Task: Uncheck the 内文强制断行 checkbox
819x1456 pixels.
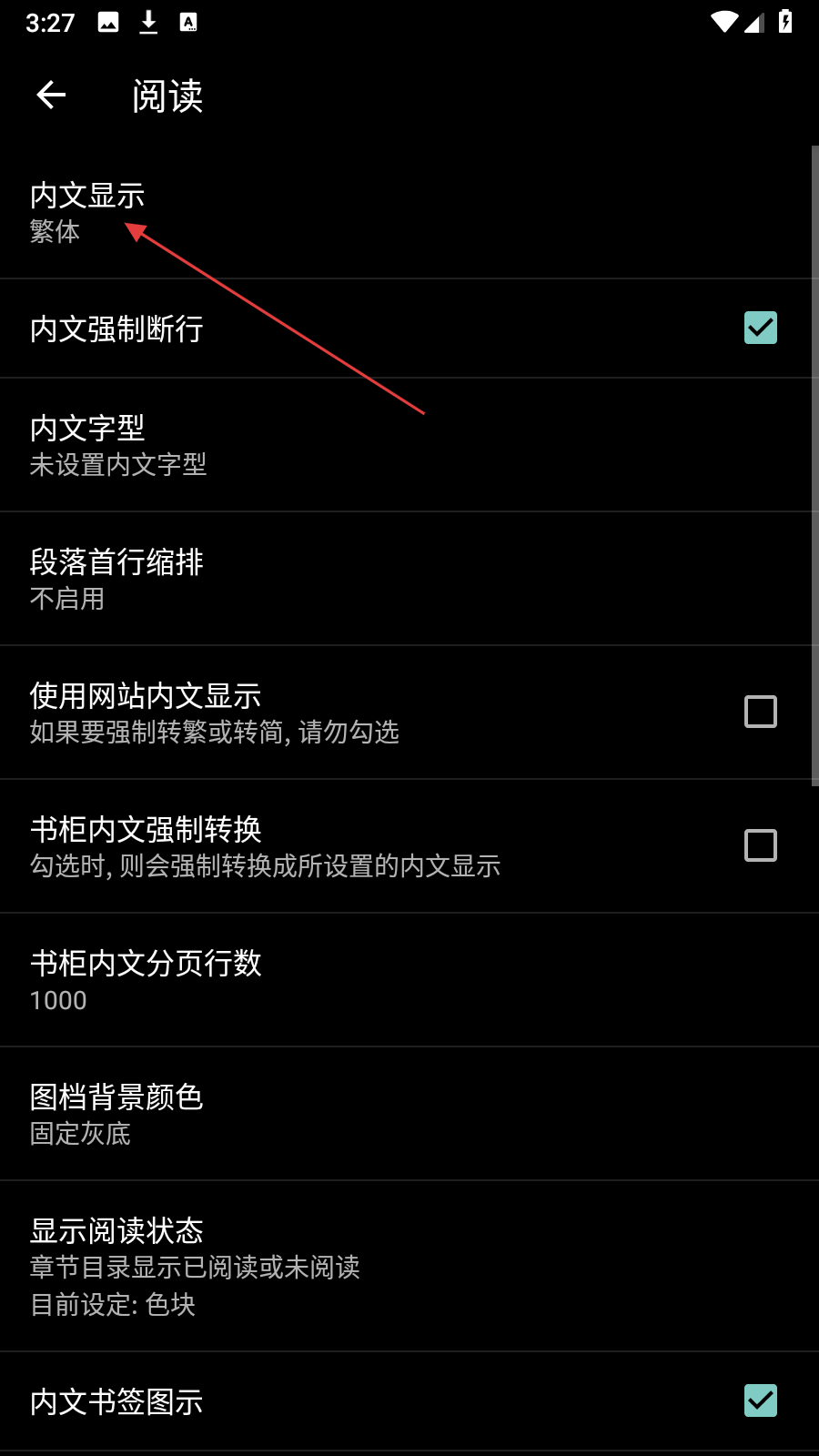Action: pyautogui.click(x=760, y=328)
